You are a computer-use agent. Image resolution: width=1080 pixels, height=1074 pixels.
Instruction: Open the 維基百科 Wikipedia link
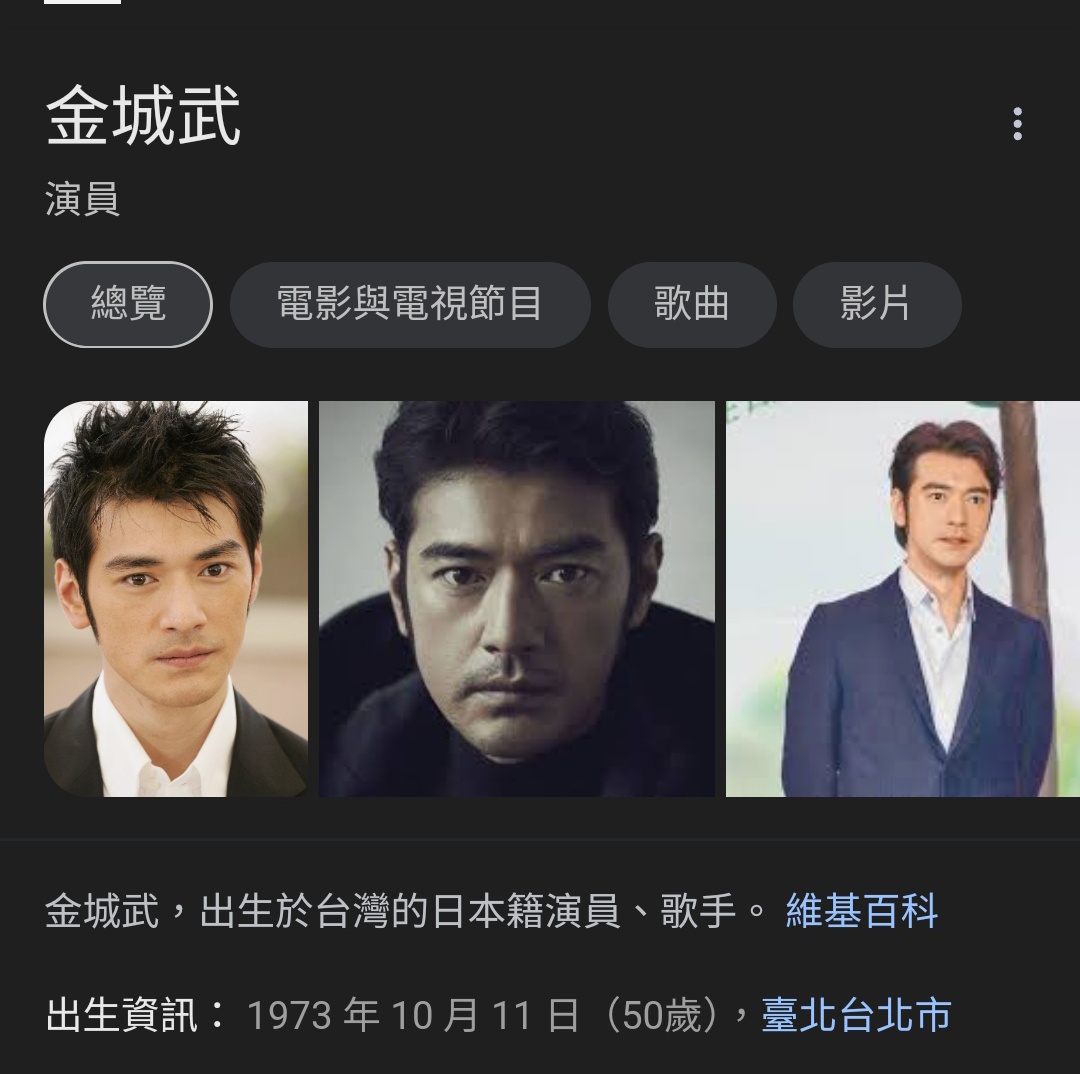coord(861,911)
